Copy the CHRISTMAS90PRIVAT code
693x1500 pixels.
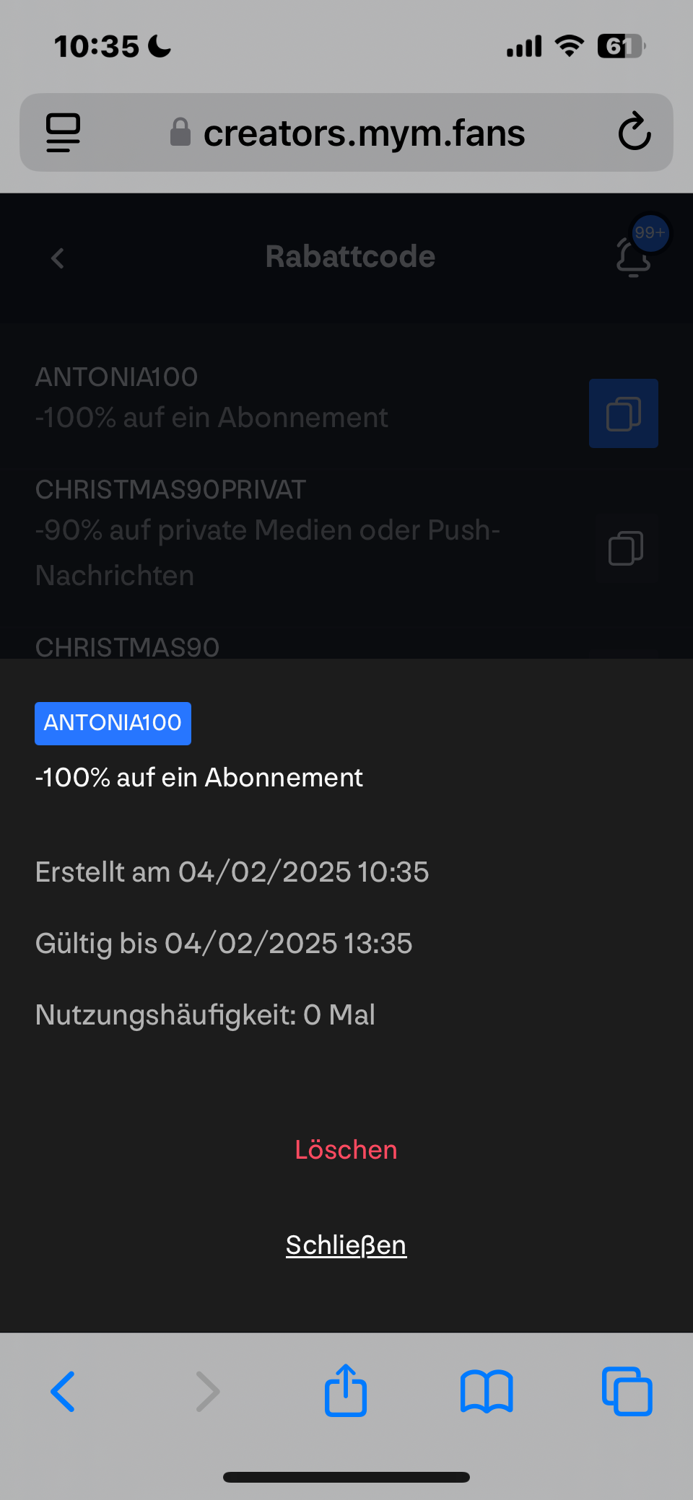pyautogui.click(x=625, y=548)
